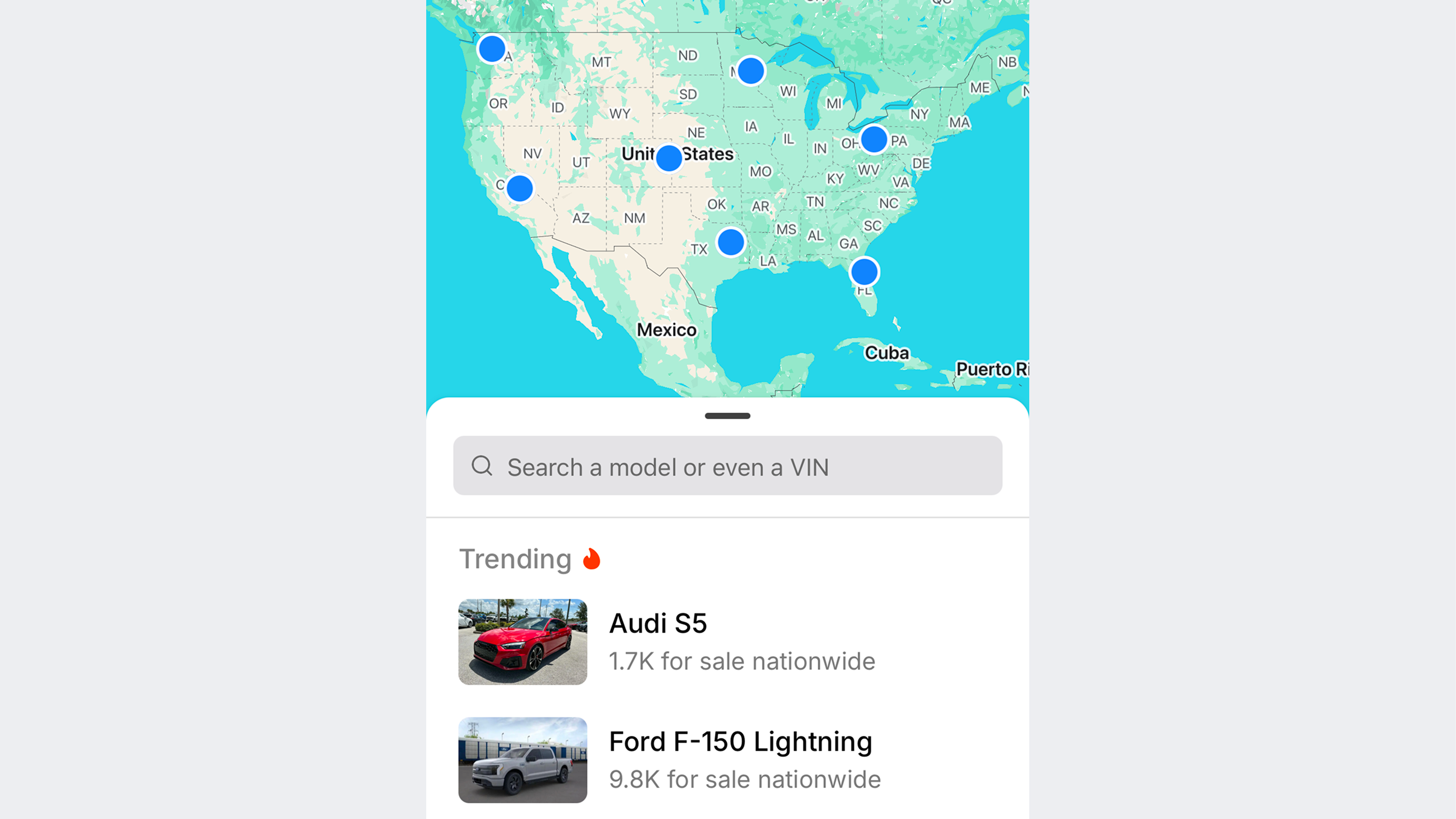The height and width of the screenshot is (819, 1456).
Task: Select the map pin in California
Action: click(x=519, y=188)
